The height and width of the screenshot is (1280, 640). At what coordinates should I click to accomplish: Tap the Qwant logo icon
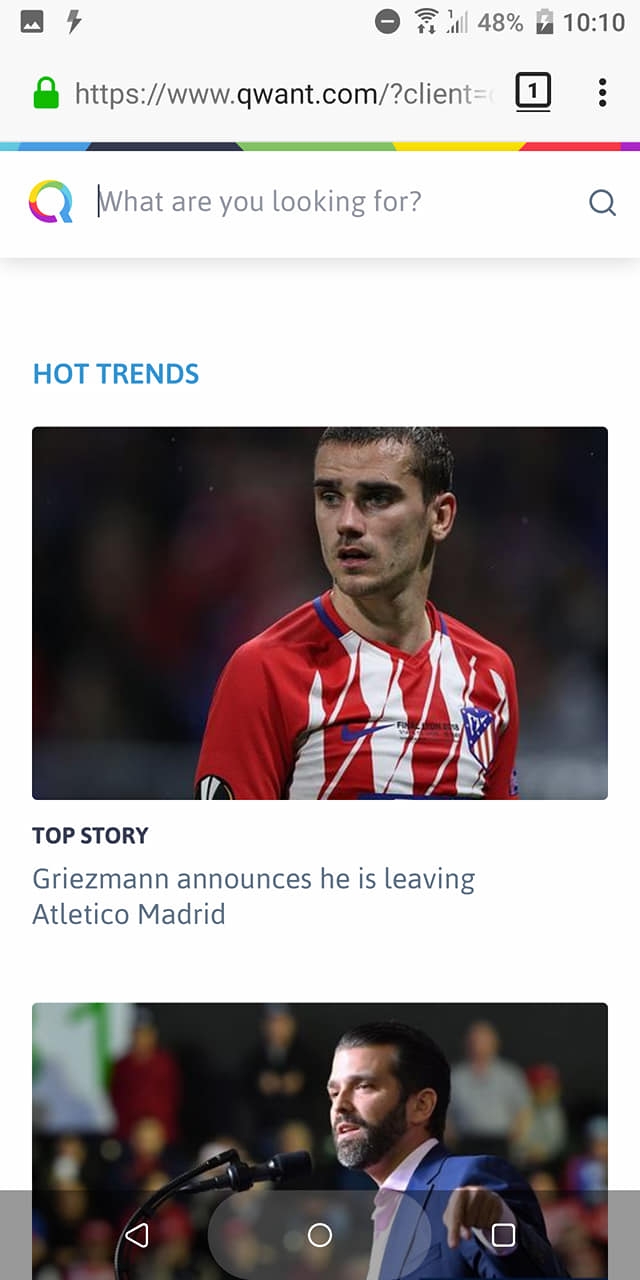pyautogui.click(x=51, y=202)
